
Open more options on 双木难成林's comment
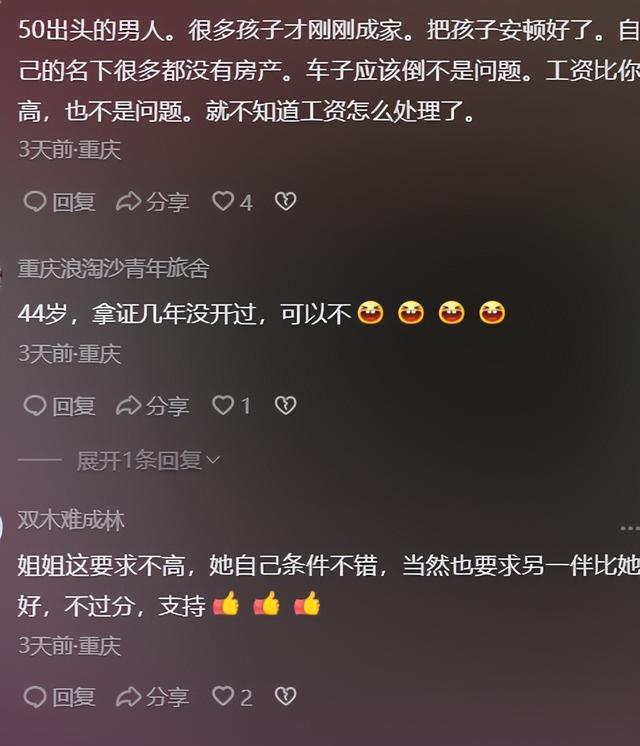(x=629, y=527)
